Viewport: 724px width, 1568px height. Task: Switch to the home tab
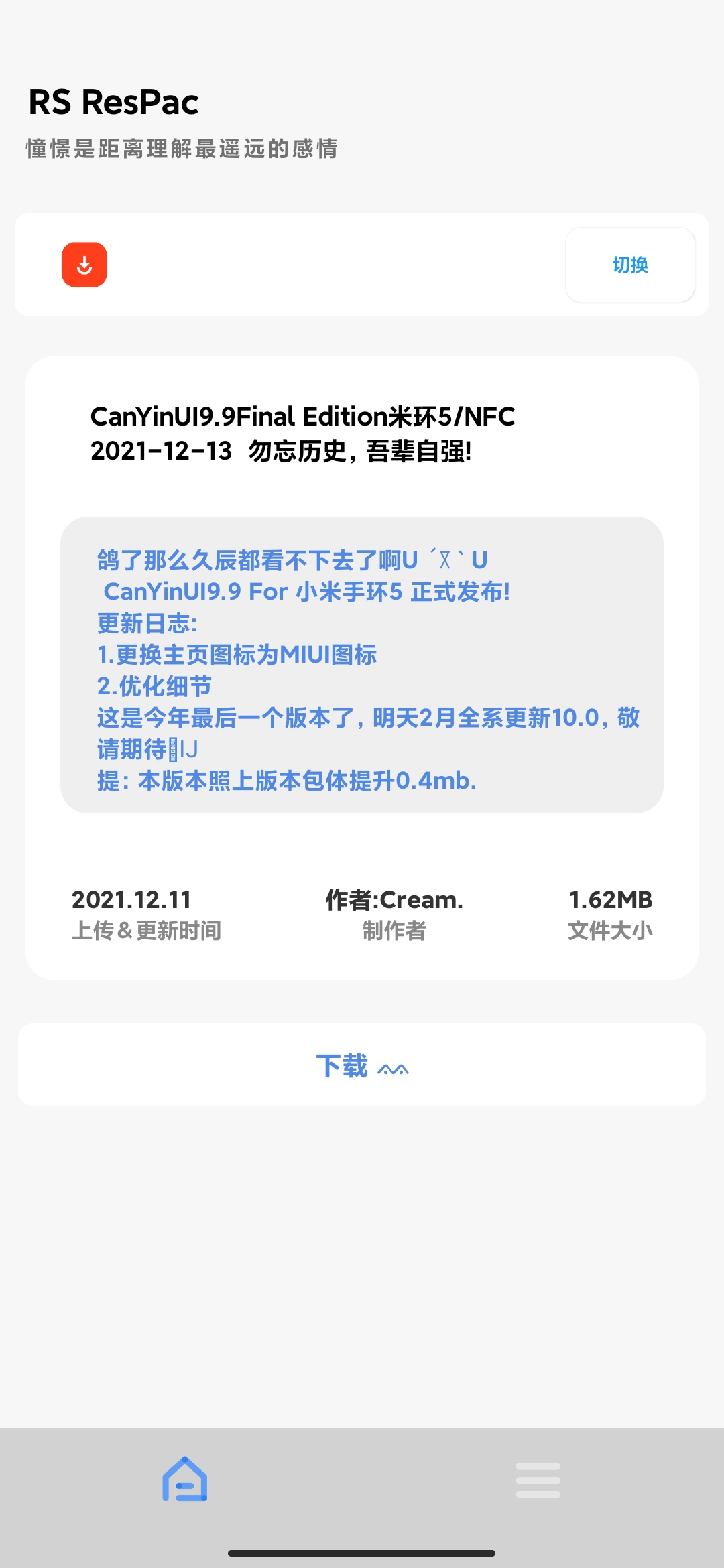coord(184,1480)
